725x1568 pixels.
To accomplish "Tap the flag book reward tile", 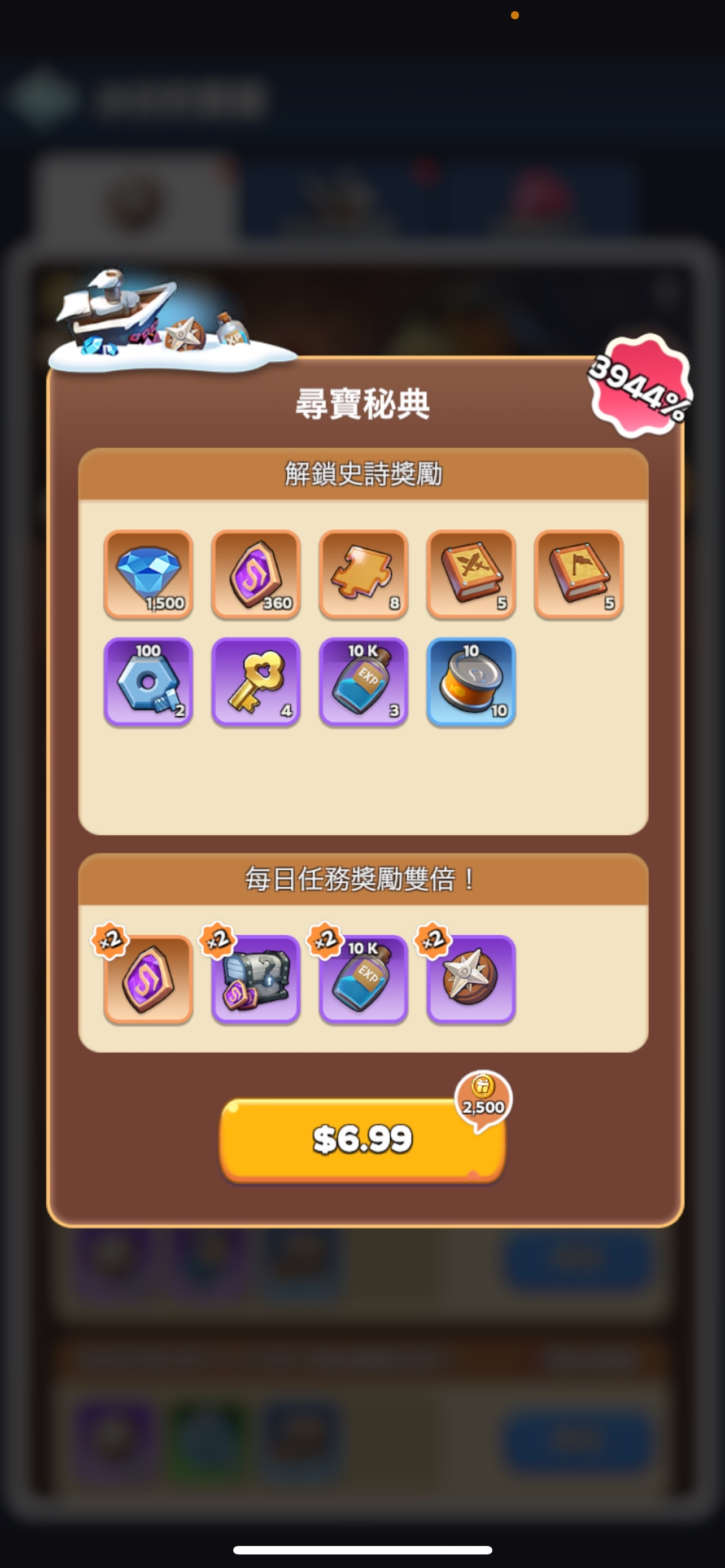I will point(578,574).
